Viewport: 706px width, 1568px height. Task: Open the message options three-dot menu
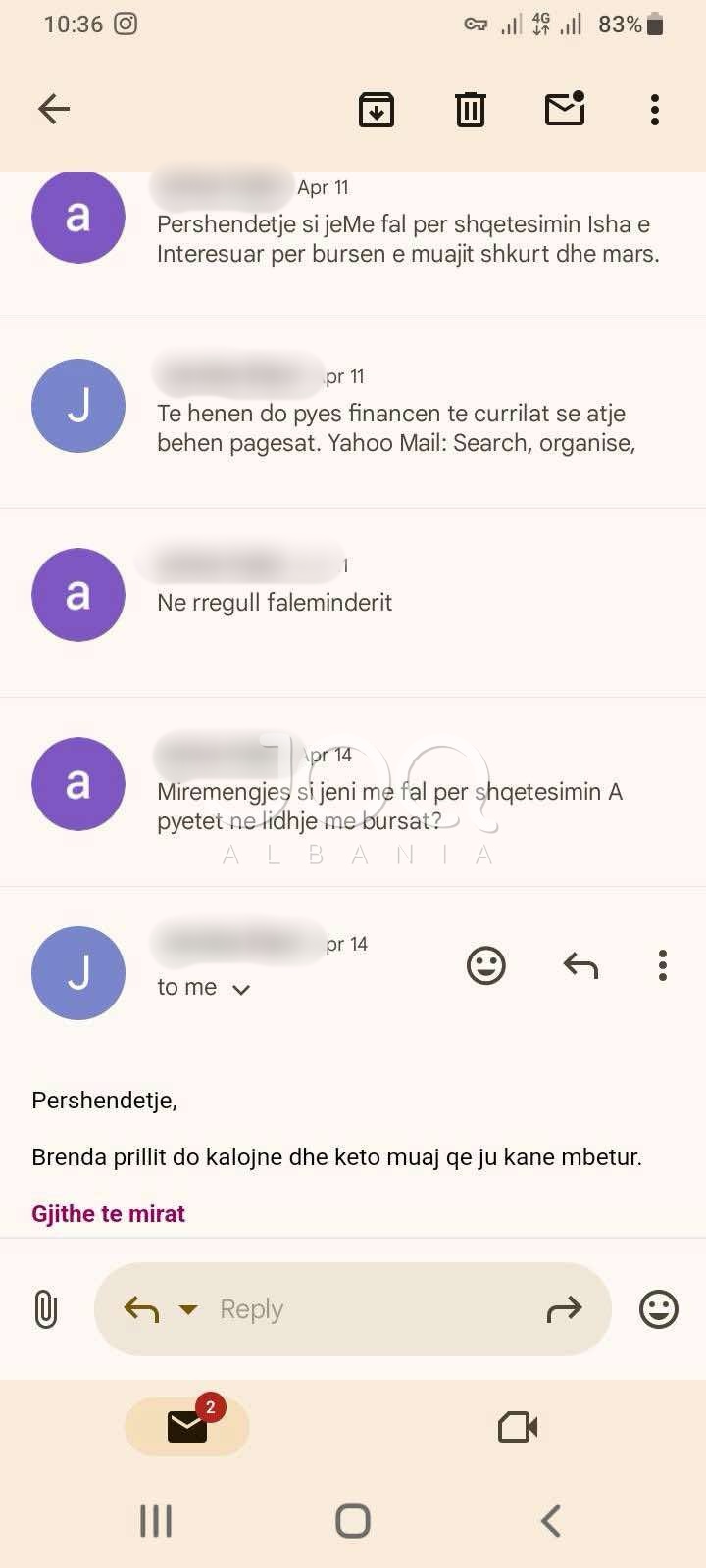pyautogui.click(x=663, y=965)
